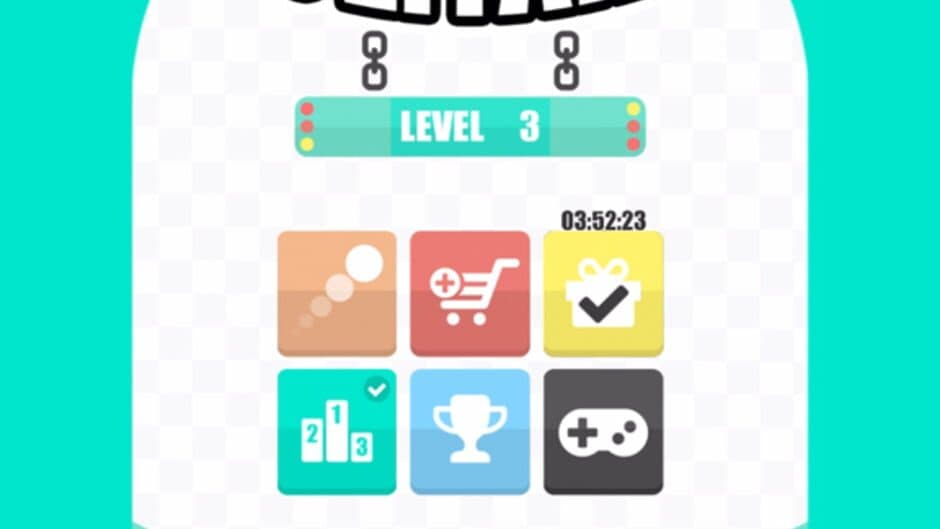
Task: Tap the gamepad more games tile
Action: (x=603, y=431)
